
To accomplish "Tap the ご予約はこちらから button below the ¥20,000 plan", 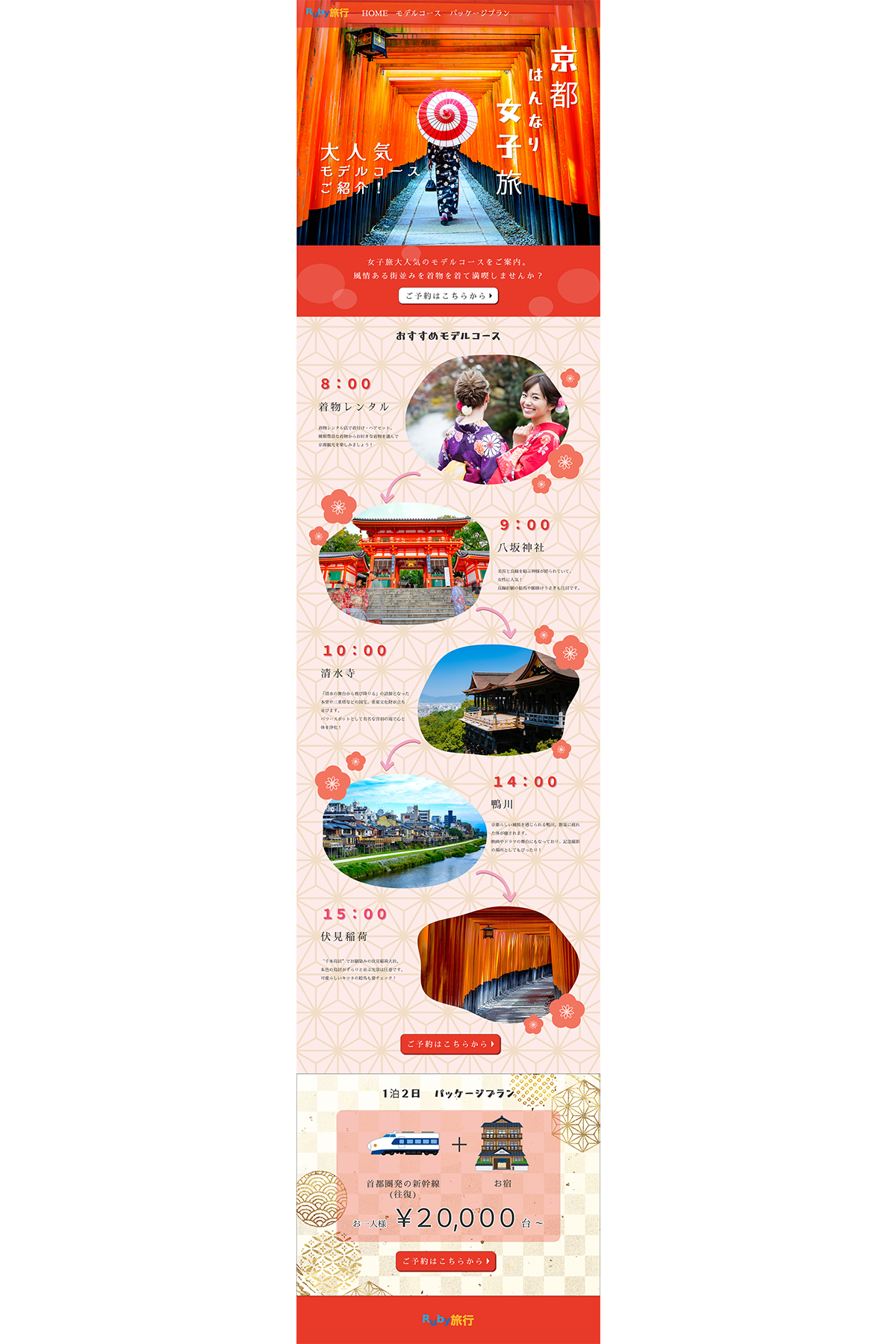I will click(446, 1261).
